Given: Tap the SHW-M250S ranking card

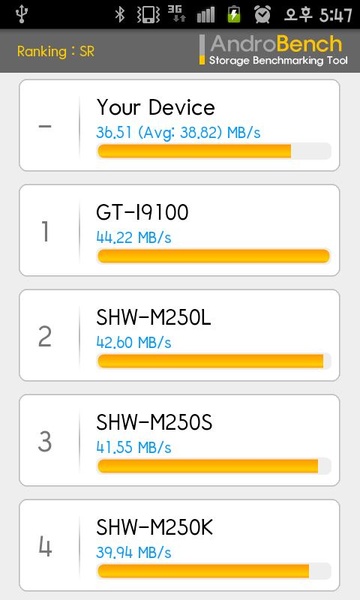Looking at the screenshot, I should pyautogui.click(x=179, y=440).
